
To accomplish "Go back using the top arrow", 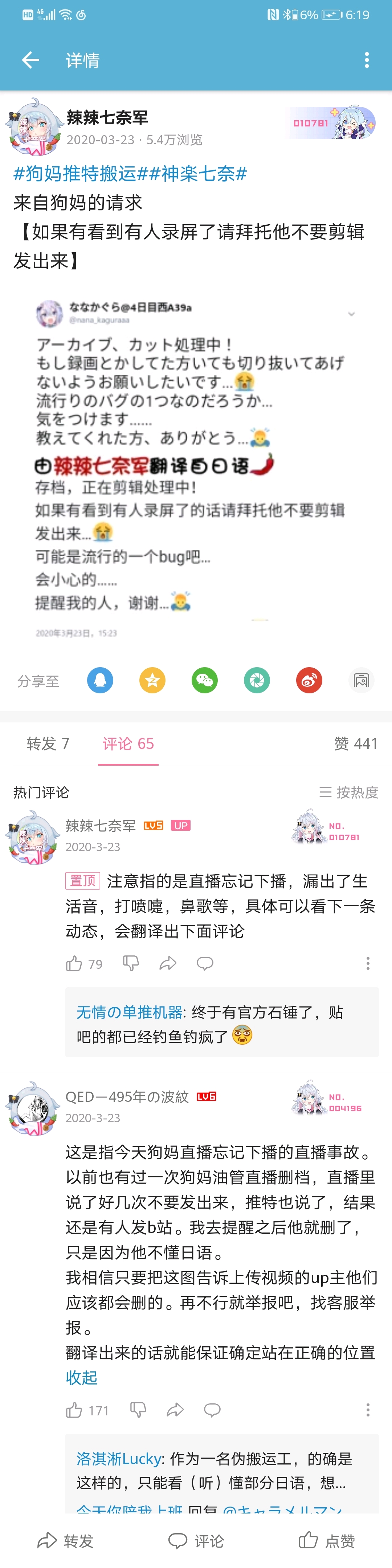I will click(x=30, y=60).
